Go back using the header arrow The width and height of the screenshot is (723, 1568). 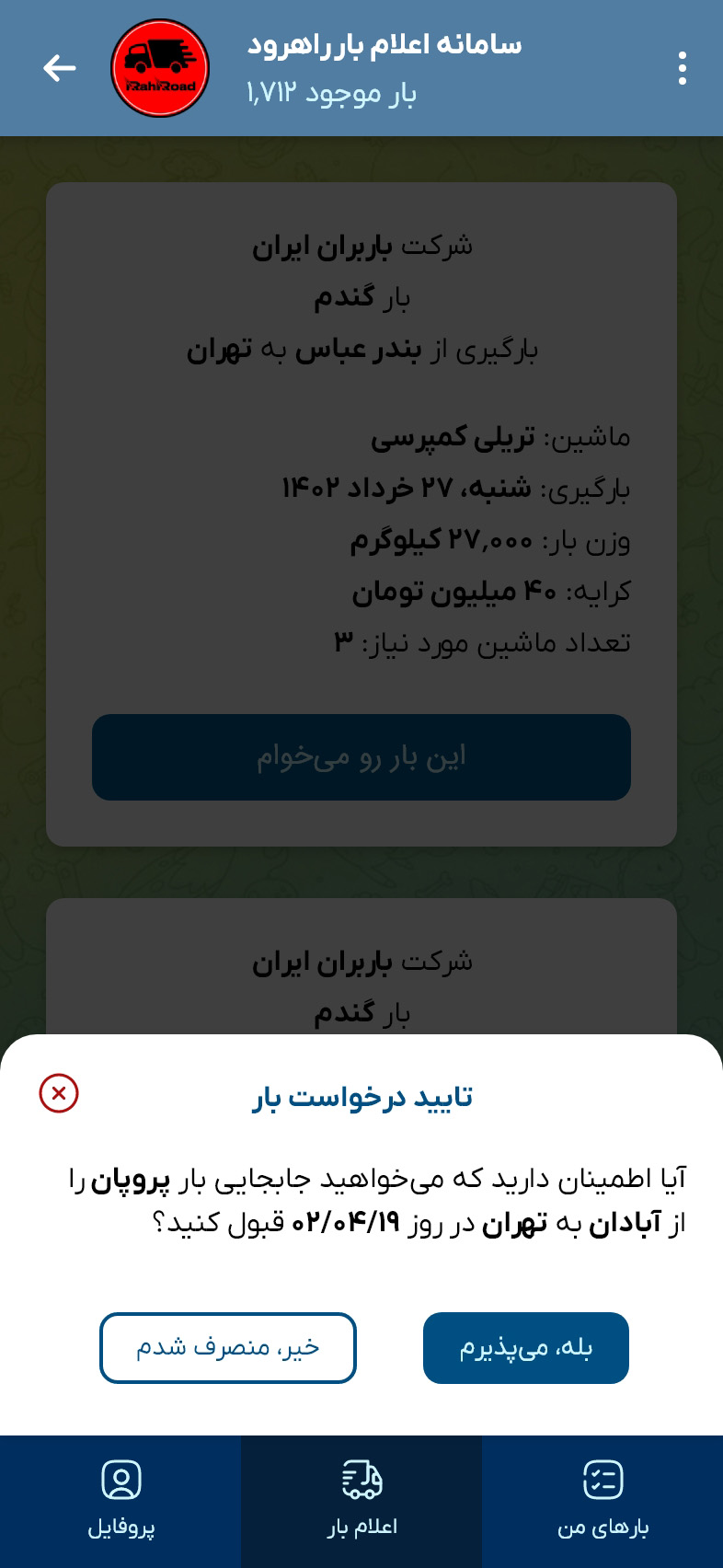(x=60, y=67)
